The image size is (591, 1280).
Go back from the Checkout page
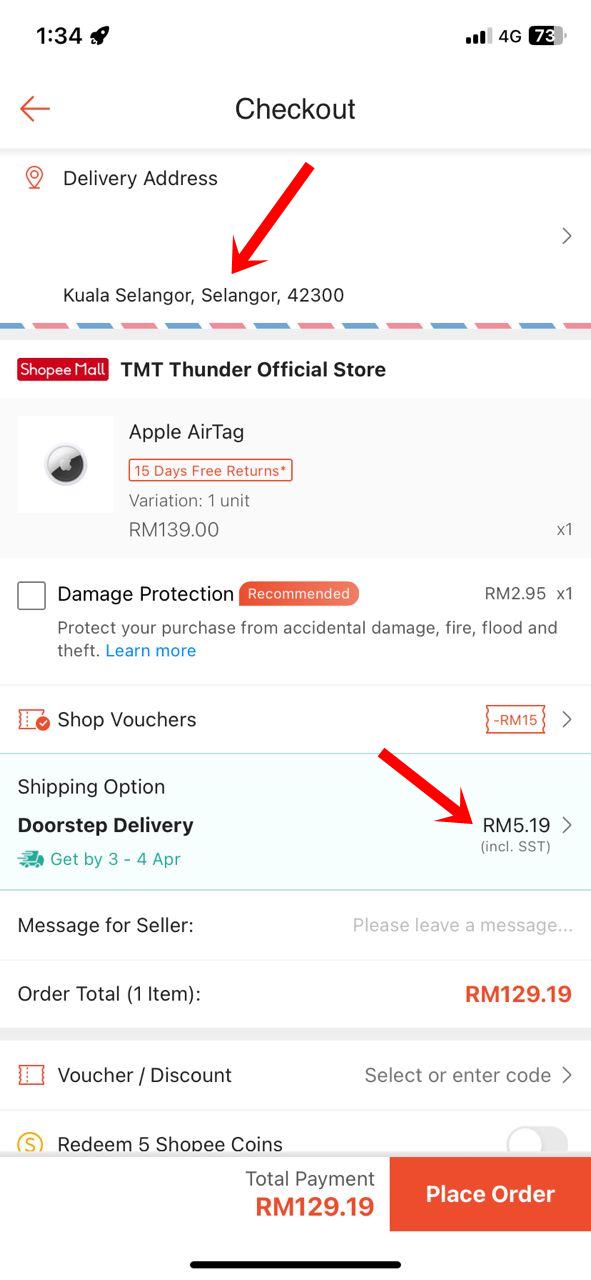pos(35,109)
